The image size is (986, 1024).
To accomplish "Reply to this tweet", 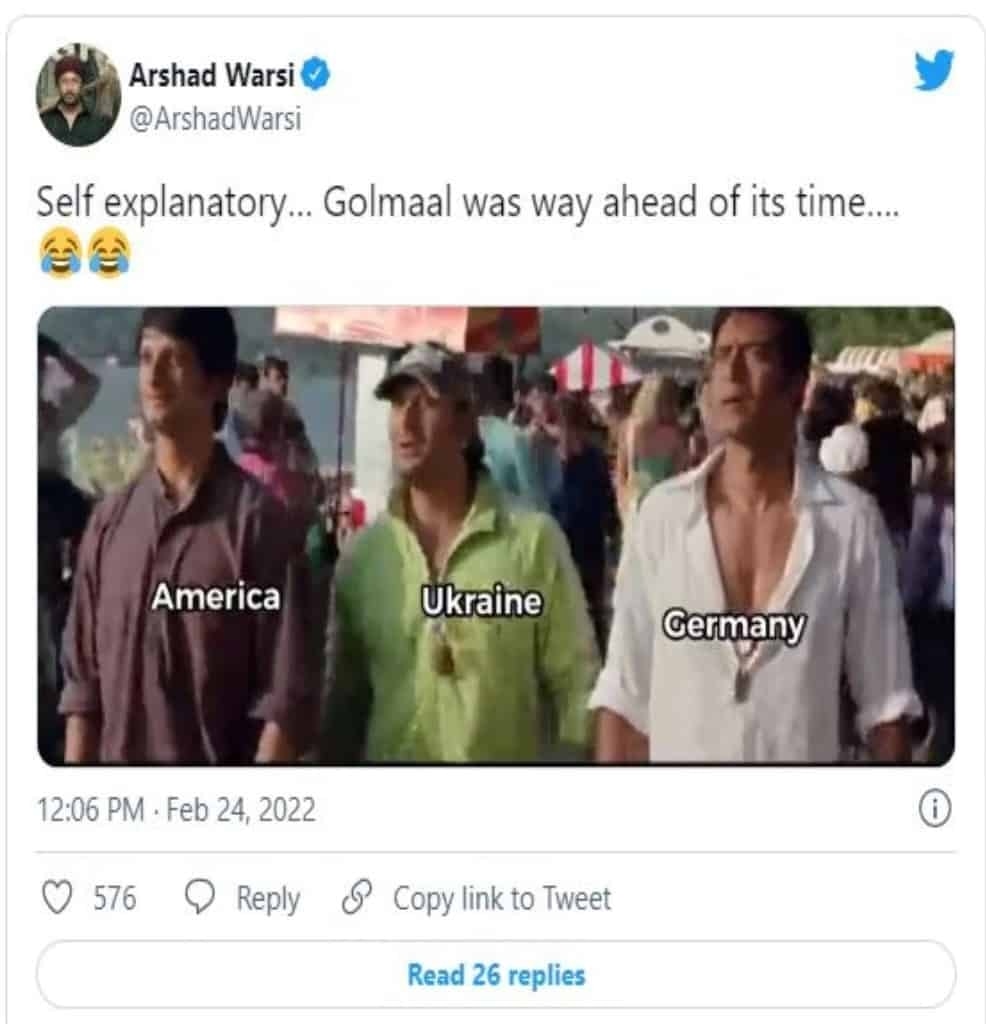I will point(245,898).
